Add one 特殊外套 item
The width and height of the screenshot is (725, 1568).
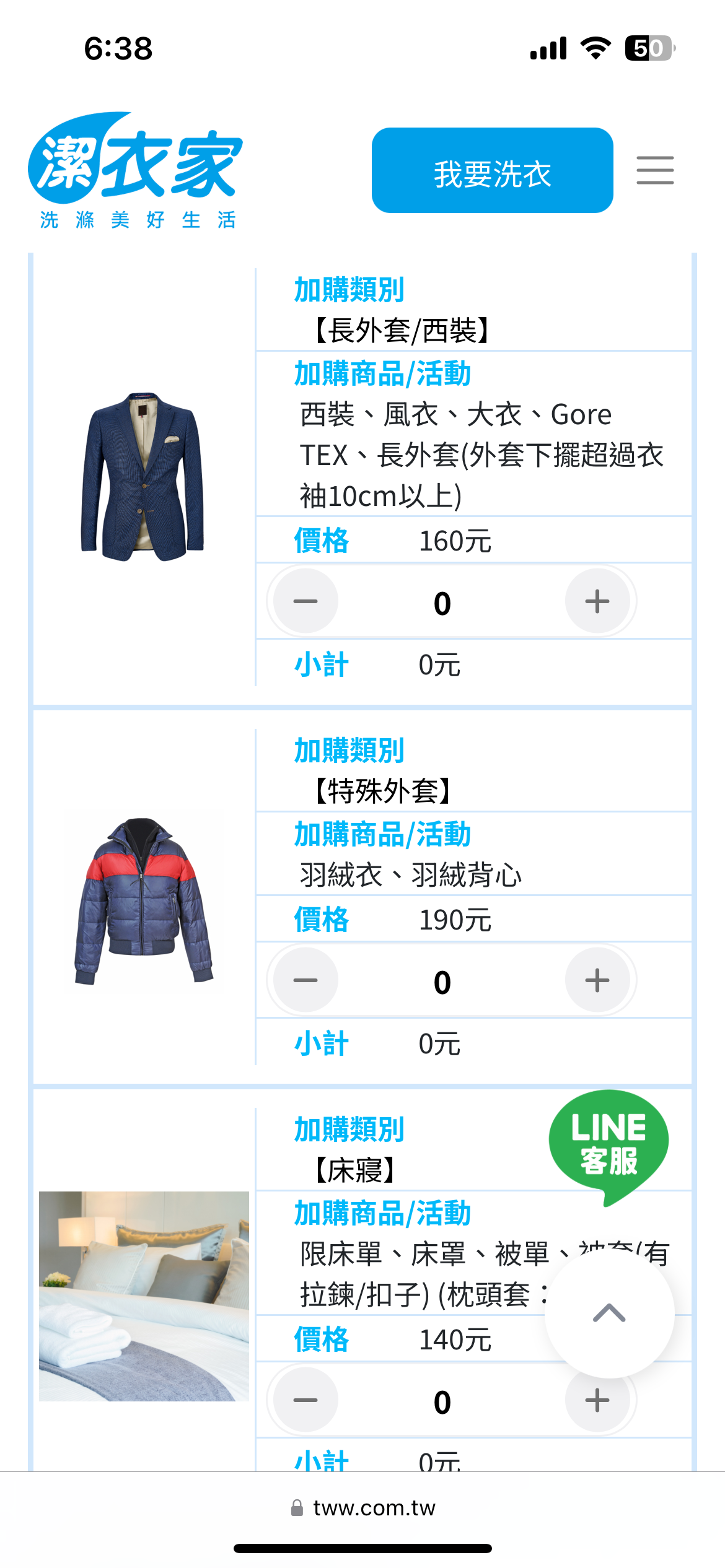(597, 980)
